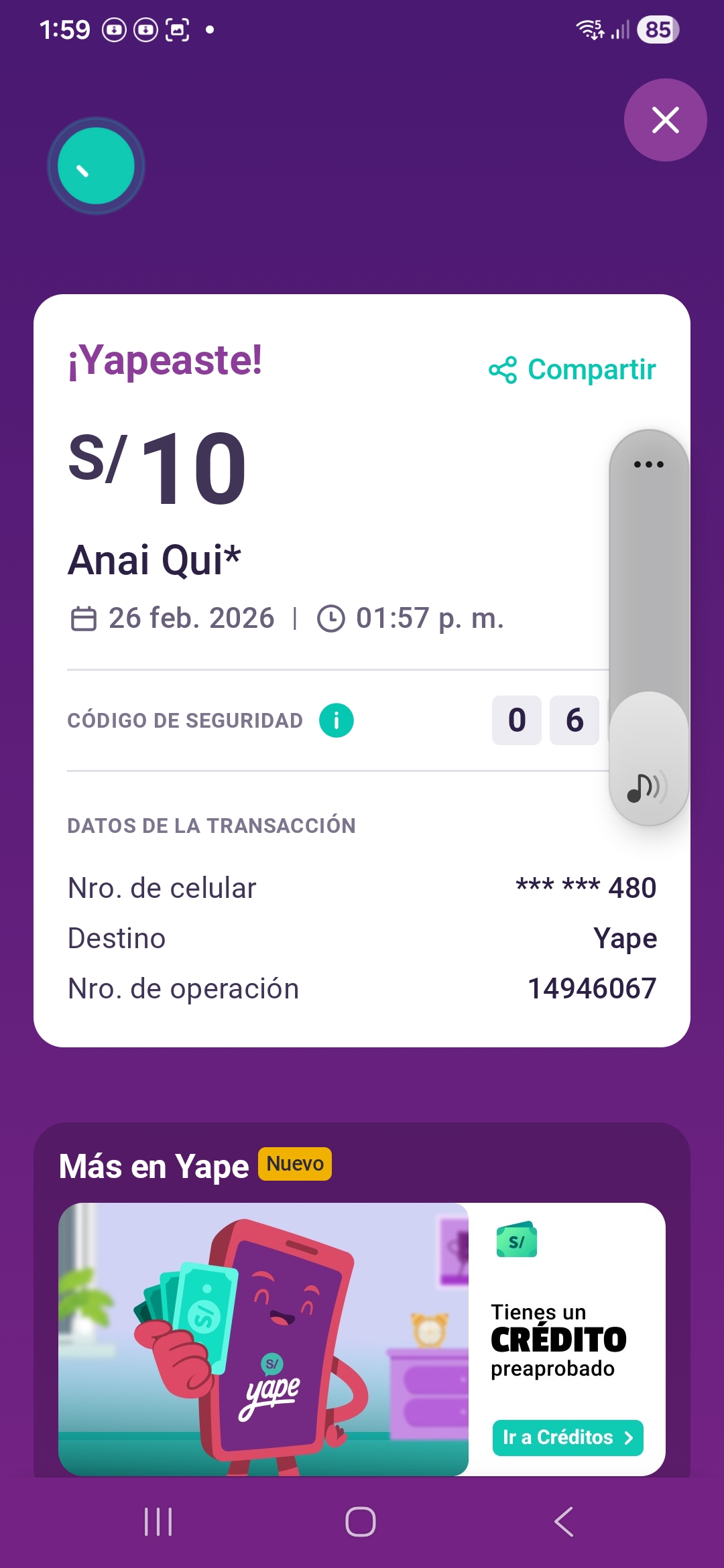Close the Yape payment confirmation screen

pos(665,120)
